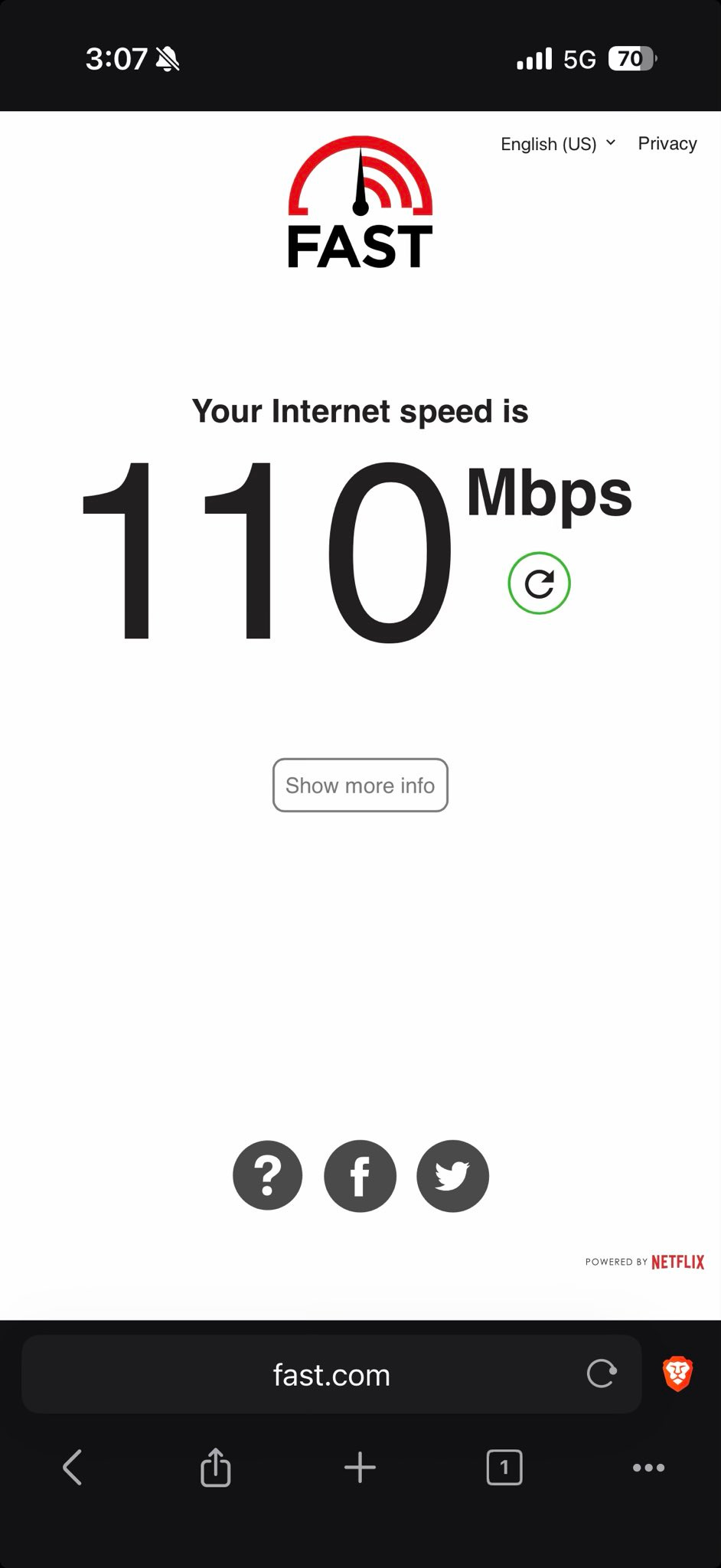Share result on Facebook
Viewport: 721px width, 1568px height.
[360, 1176]
